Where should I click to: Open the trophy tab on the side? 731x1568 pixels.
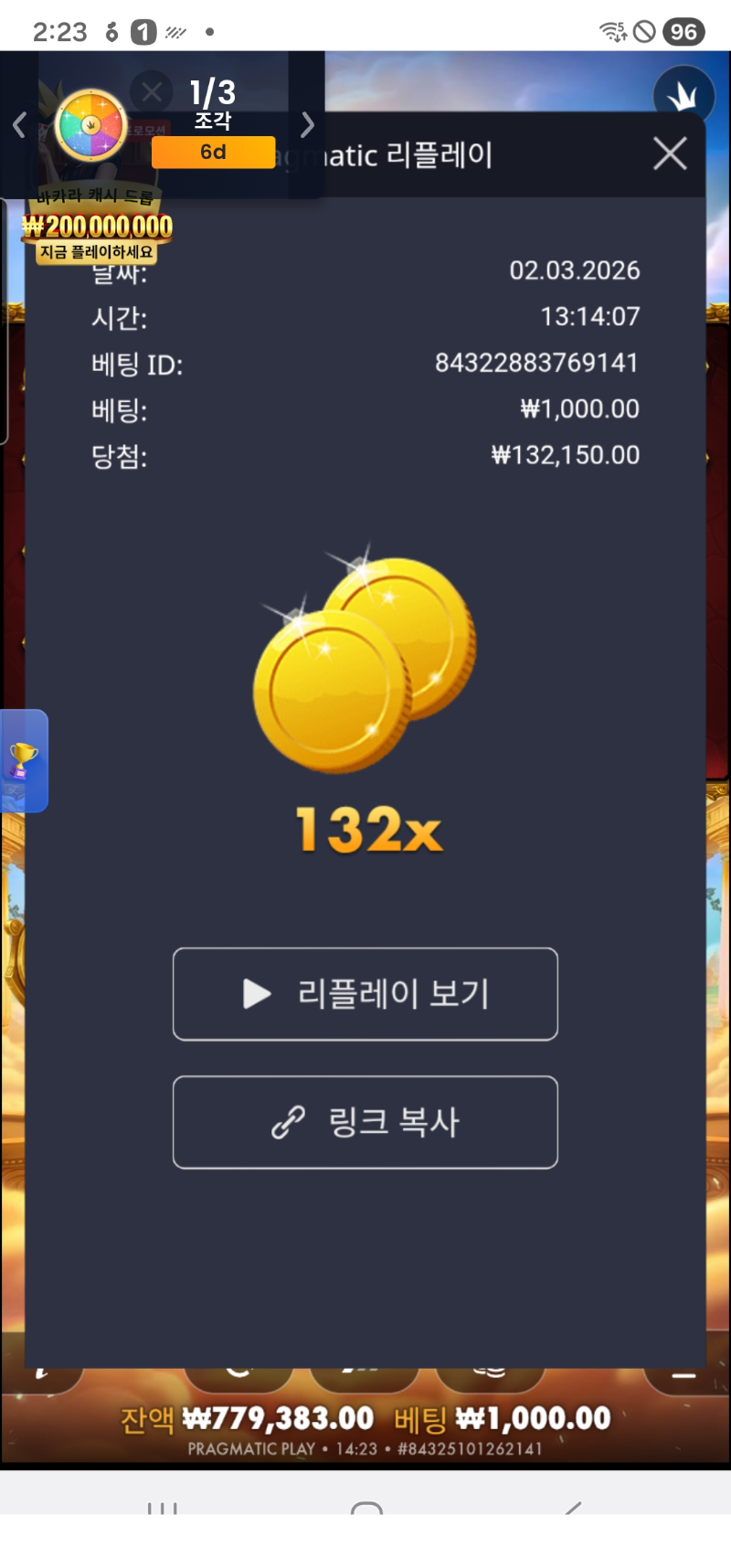point(23,760)
